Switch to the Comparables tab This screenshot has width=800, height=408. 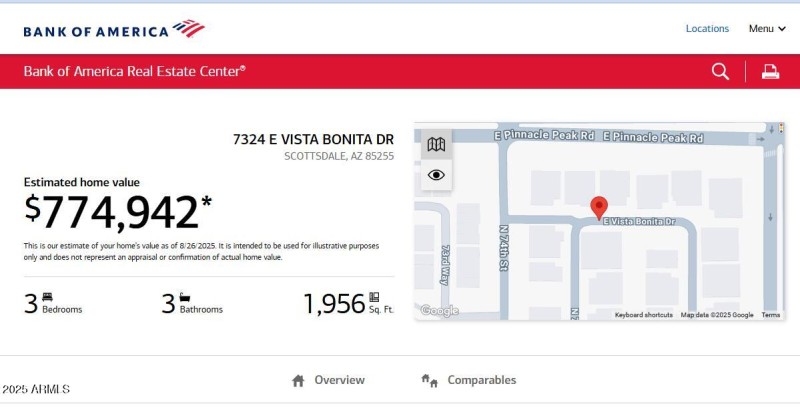[x=469, y=380]
